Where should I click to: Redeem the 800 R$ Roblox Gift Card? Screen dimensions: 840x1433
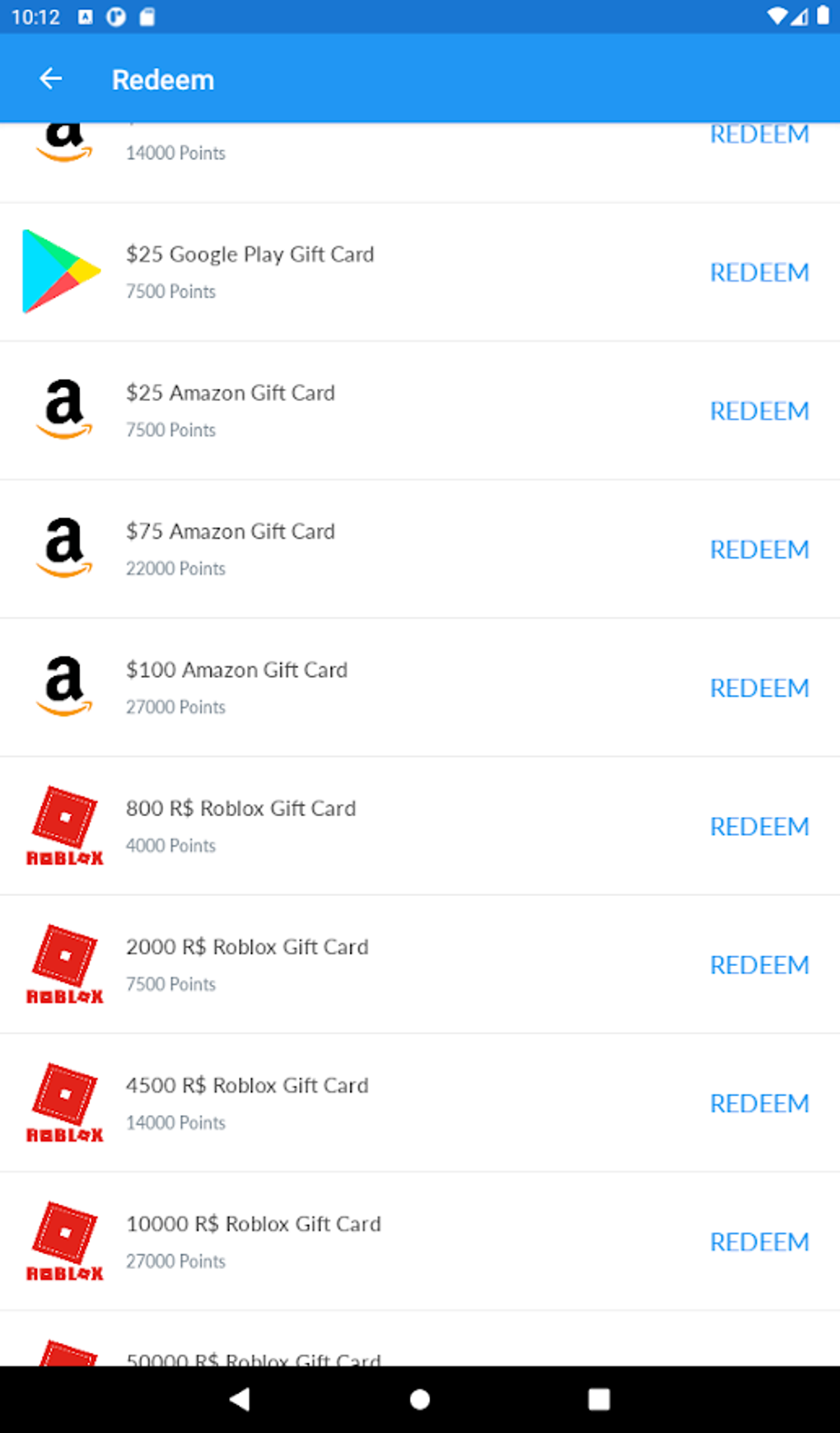[759, 826]
